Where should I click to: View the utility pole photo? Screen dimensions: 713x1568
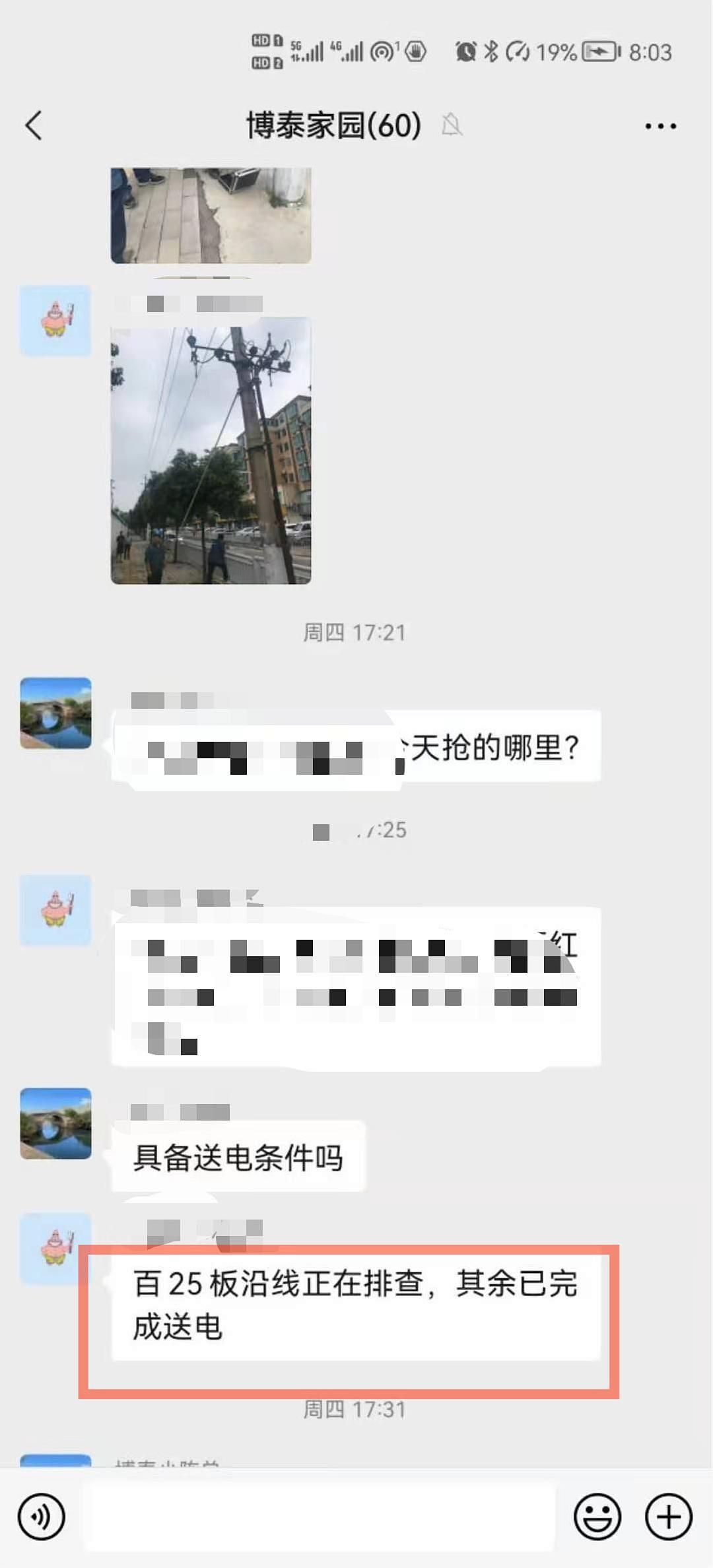[x=211, y=450]
